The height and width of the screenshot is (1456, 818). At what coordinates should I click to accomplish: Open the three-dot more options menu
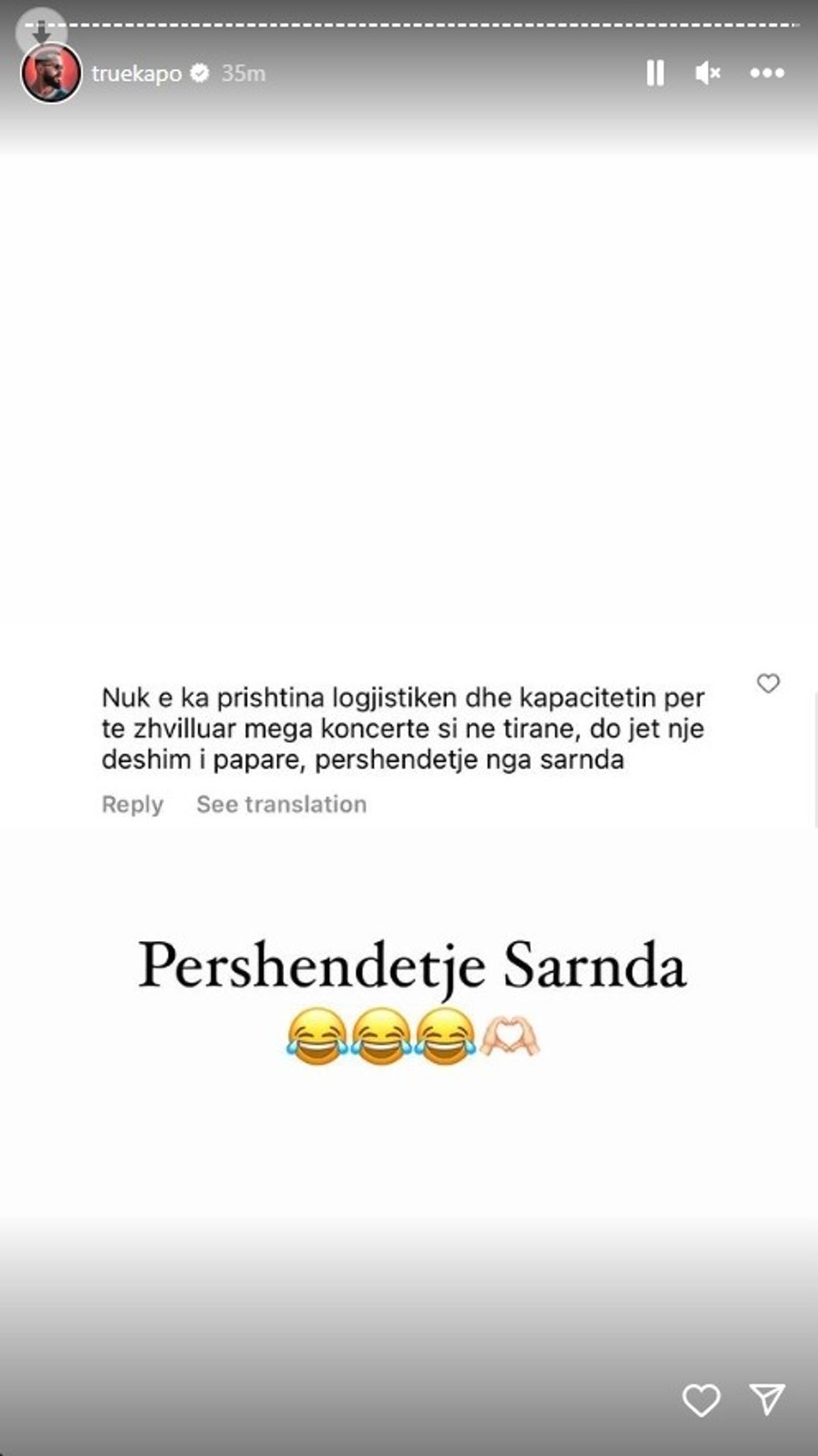[x=766, y=73]
